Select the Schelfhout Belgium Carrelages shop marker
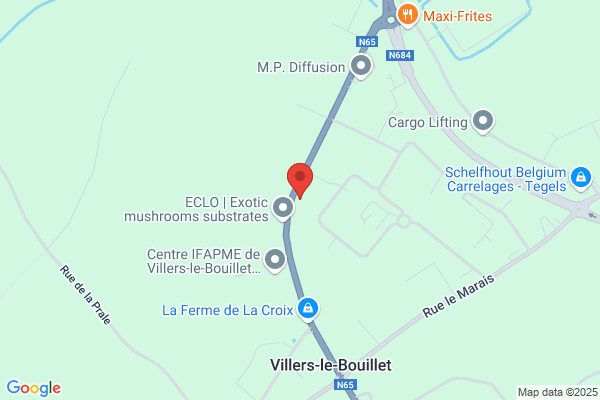This screenshot has width=600, height=400. [x=581, y=178]
